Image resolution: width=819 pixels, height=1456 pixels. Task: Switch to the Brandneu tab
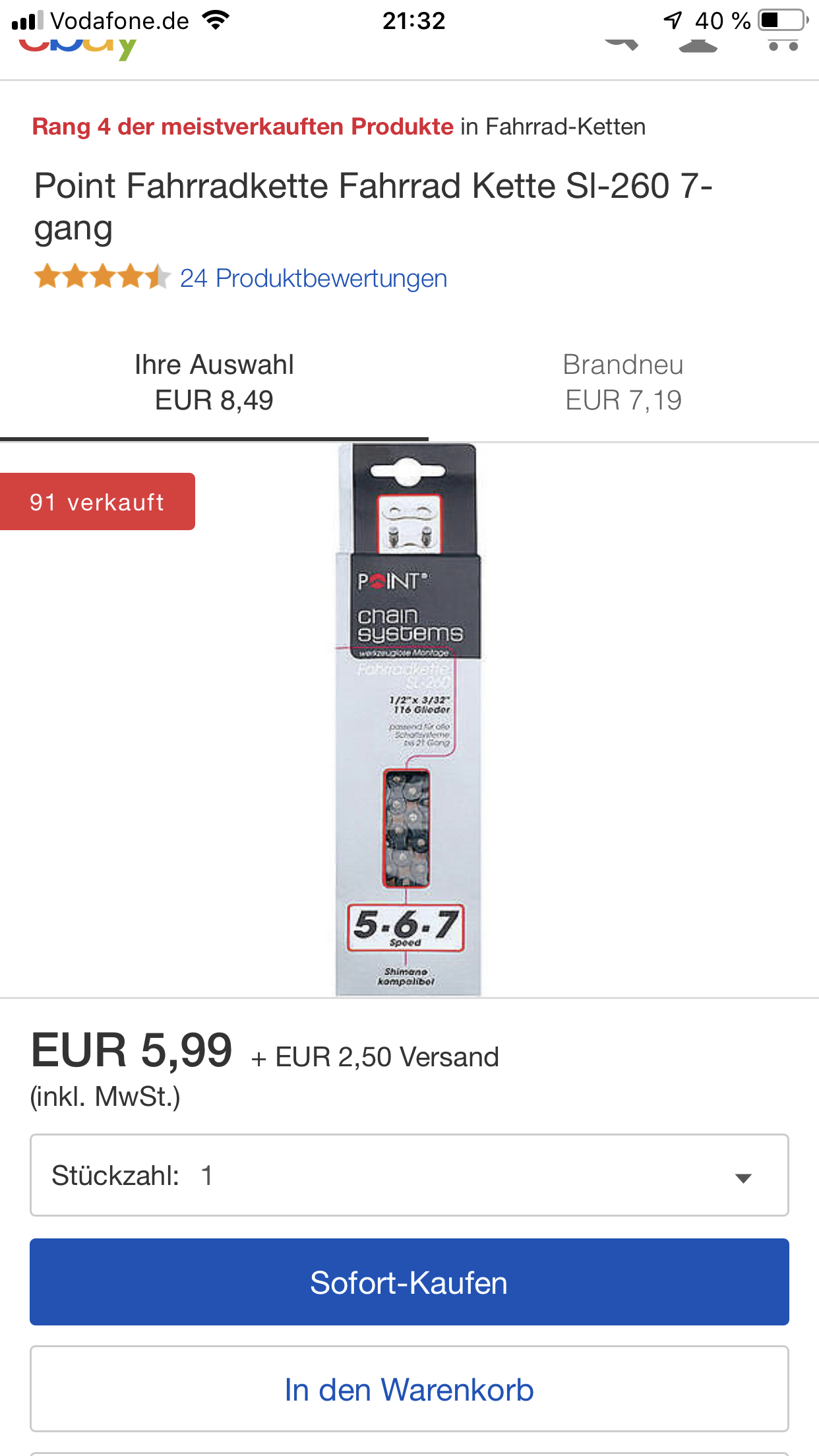tap(622, 382)
